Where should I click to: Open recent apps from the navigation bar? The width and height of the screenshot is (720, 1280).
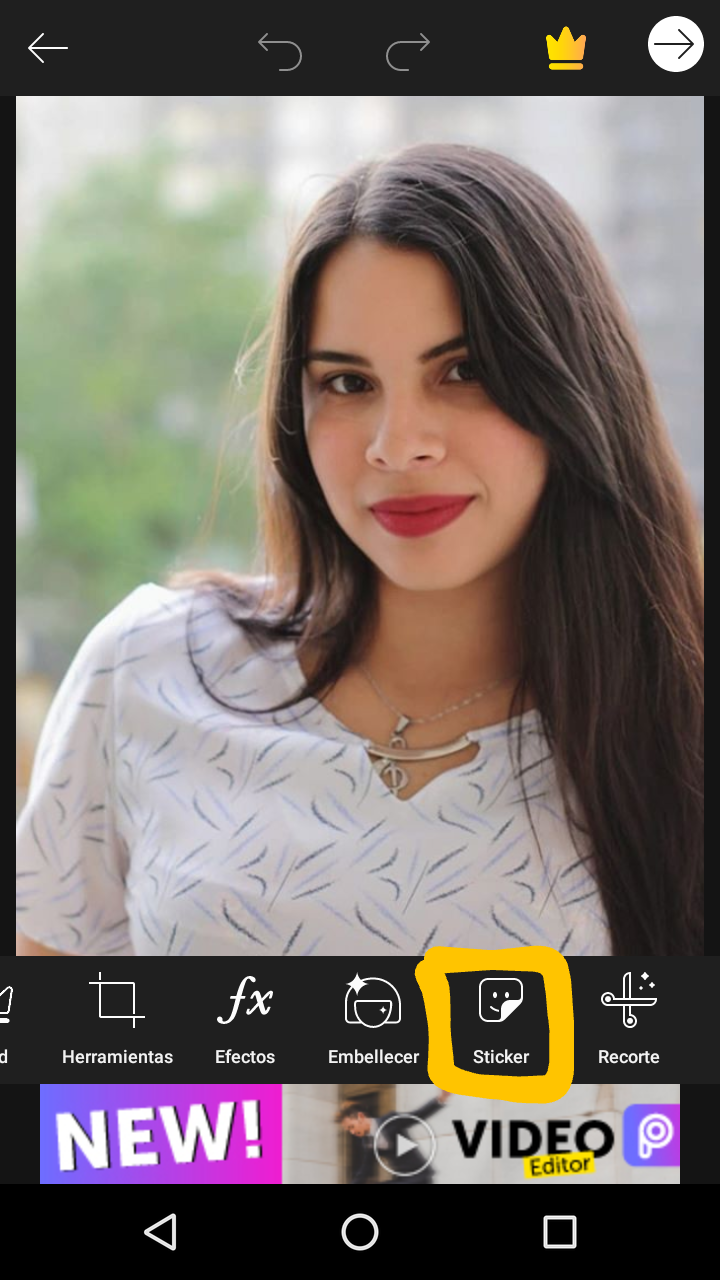559,1232
